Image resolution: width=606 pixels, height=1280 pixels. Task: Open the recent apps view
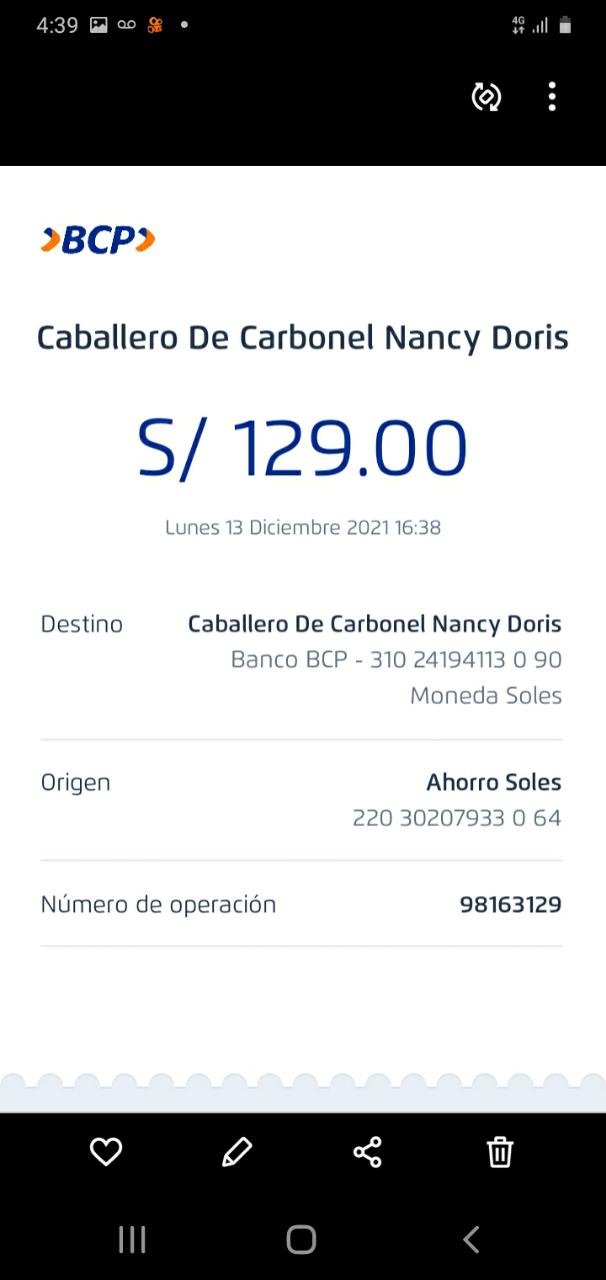[x=132, y=1240]
